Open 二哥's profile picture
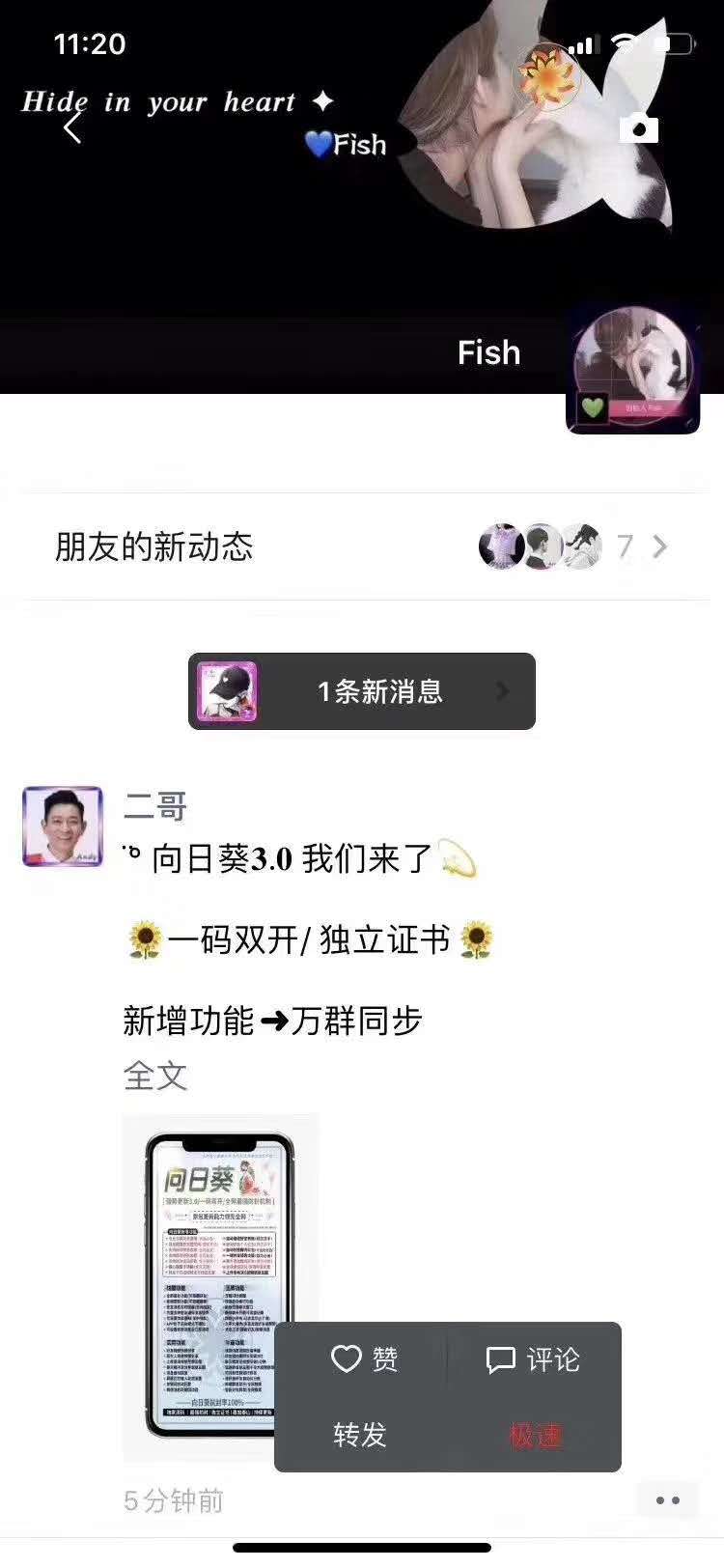The width and height of the screenshot is (724, 1568). click(x=63, y=826)
